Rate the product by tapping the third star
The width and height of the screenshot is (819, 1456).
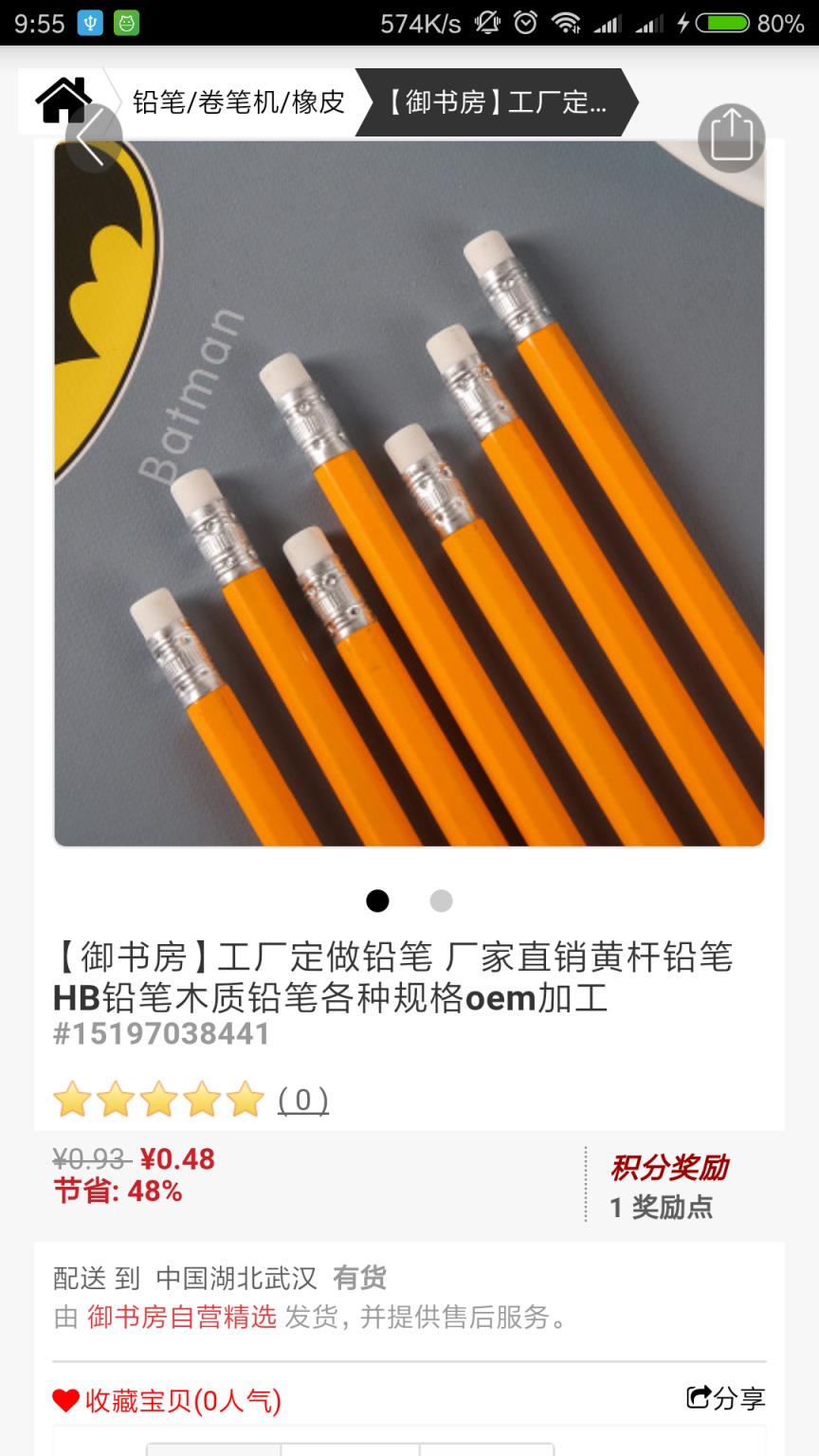point(159,1100)
